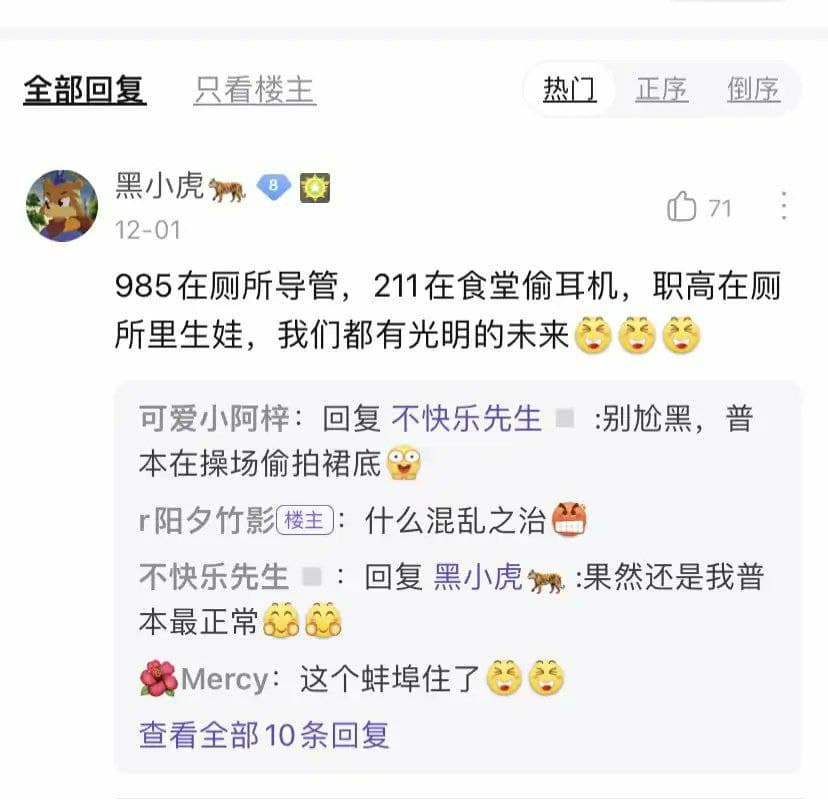Sort replies in 正序 order

click(661, 90)
